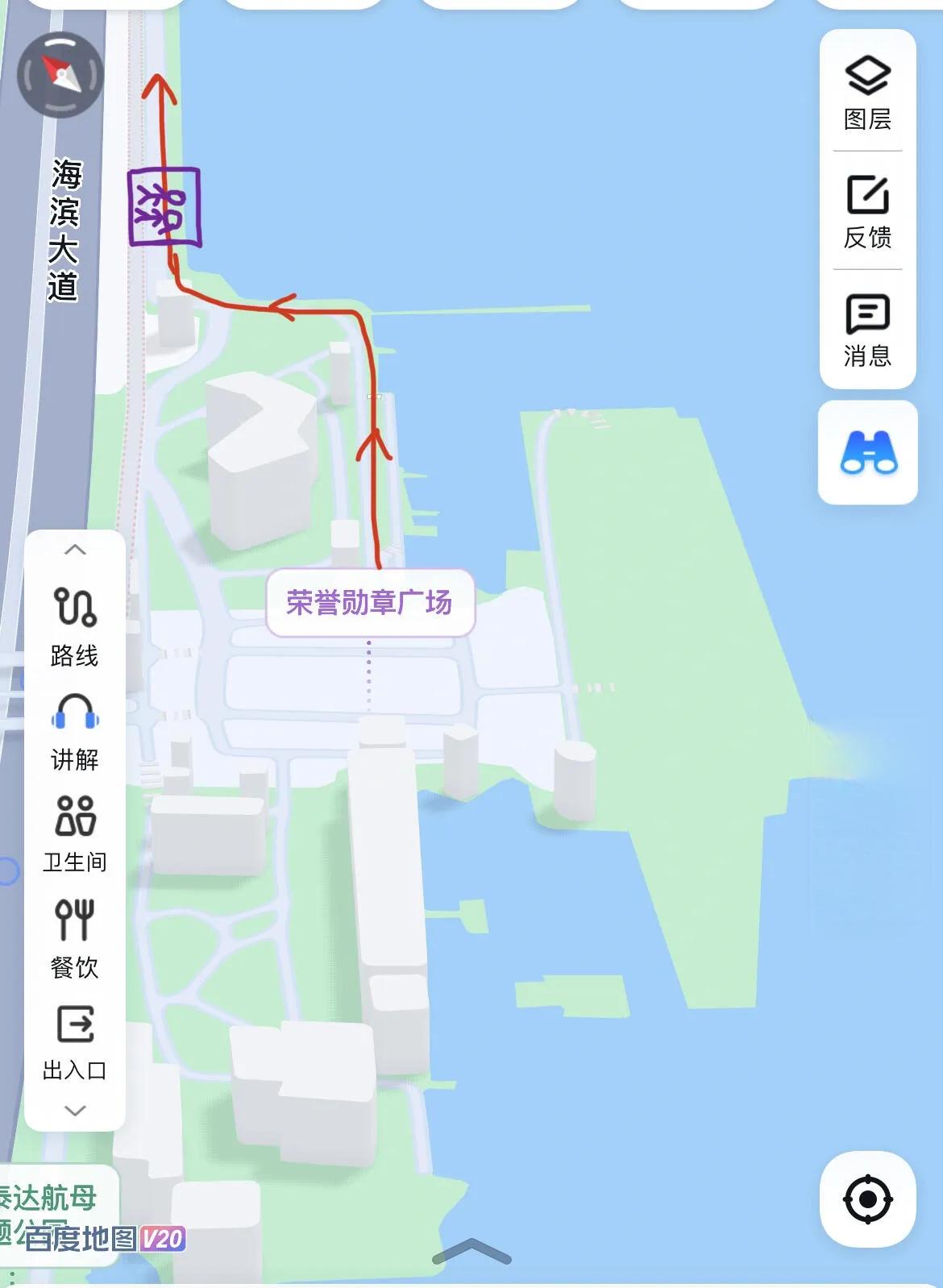Find 卫生间 restrooms on map
943x1288 pixels.
click(75, 833)
